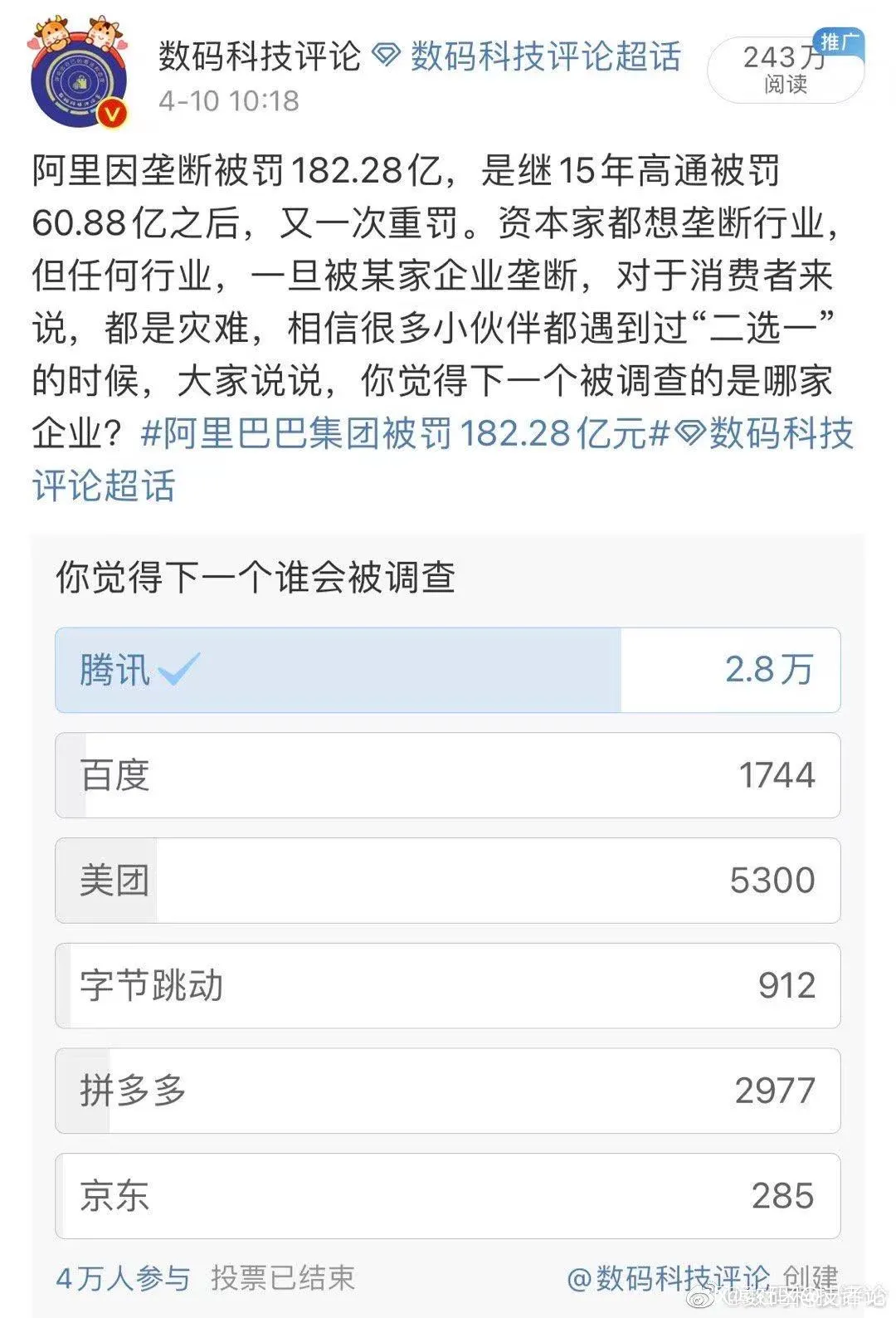This screenshot has width=896, height=1318.
Task: Select the 腾讯 poll option
Action: [x=448, y=670]
